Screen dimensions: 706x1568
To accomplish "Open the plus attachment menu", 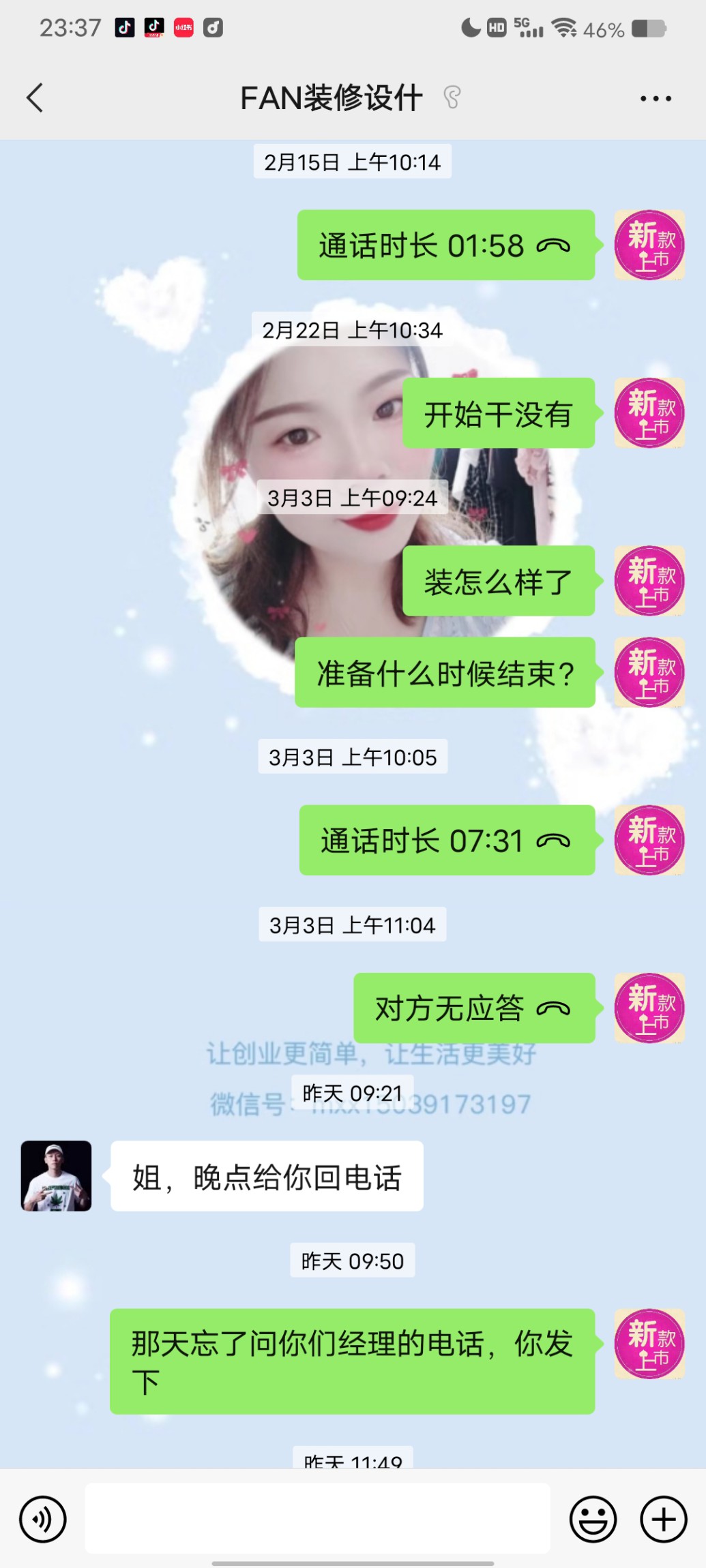I will [663, 1519].
